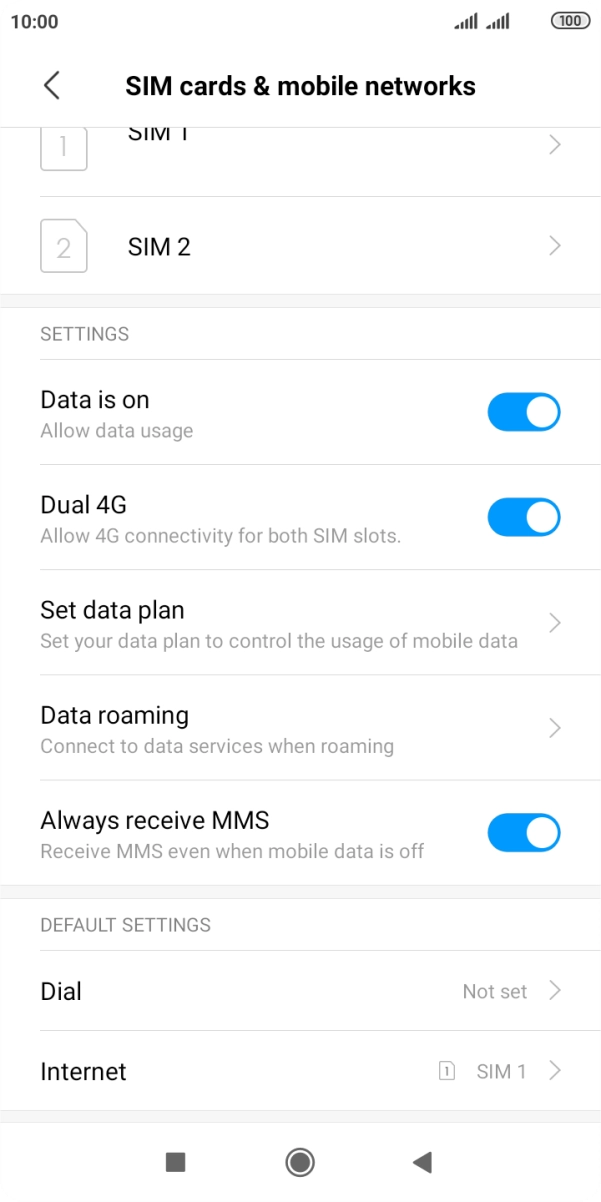The width and height of the screenshot is (601, 1202).
Task: Open SIM 2 settings
Action: click(x=300, y=246)
